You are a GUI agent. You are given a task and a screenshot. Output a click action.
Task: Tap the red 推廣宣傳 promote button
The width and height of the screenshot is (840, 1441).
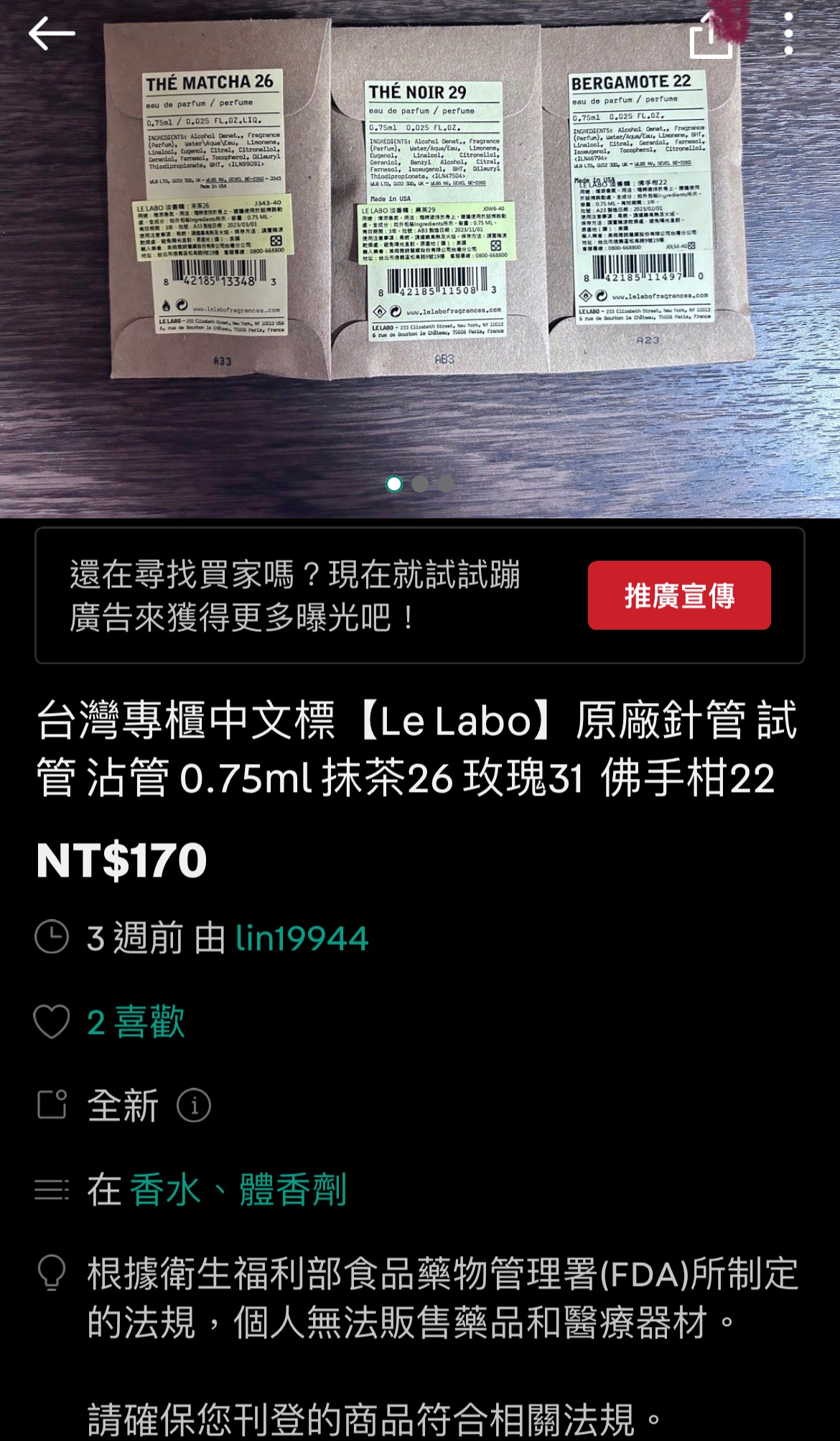pos(678,595)
